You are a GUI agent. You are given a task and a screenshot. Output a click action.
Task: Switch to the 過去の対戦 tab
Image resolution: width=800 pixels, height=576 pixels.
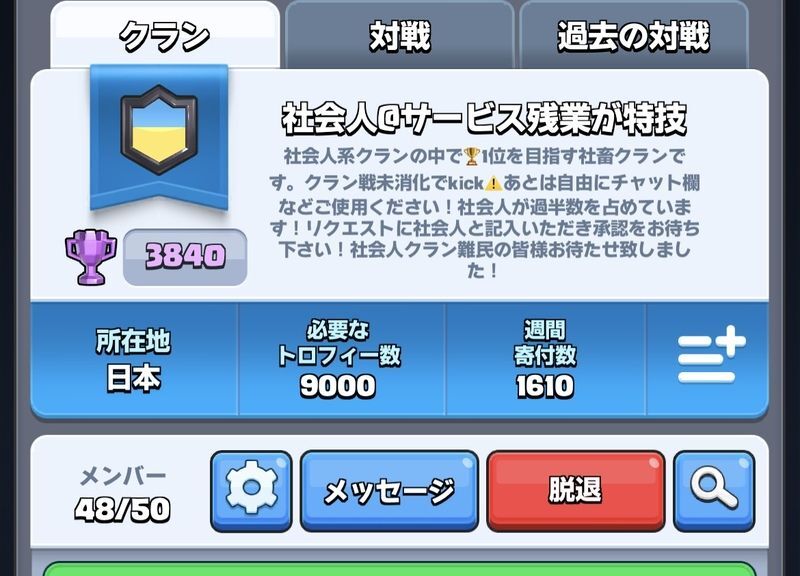click(633, 36)
